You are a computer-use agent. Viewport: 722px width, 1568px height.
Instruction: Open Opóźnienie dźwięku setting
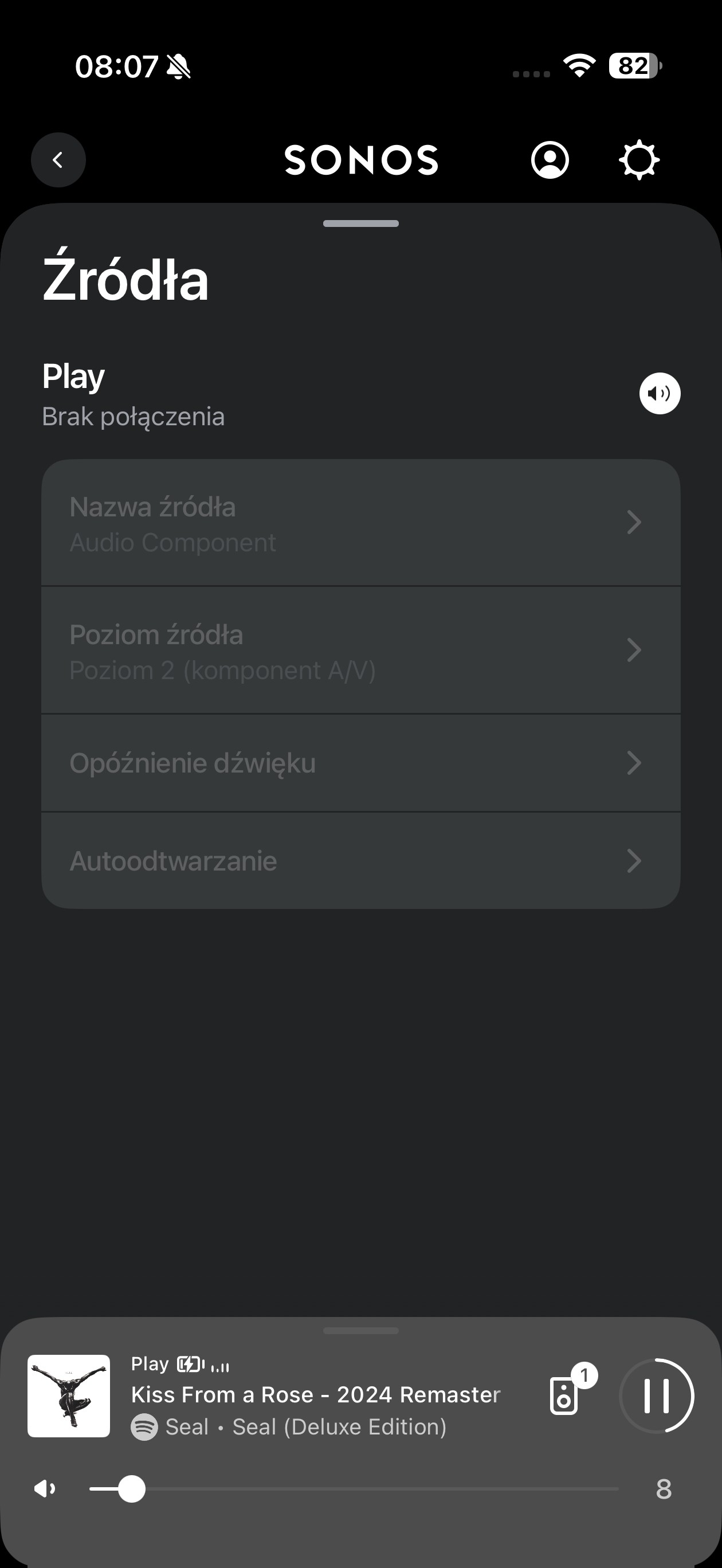pyautogui.click(x=360, y=763)
